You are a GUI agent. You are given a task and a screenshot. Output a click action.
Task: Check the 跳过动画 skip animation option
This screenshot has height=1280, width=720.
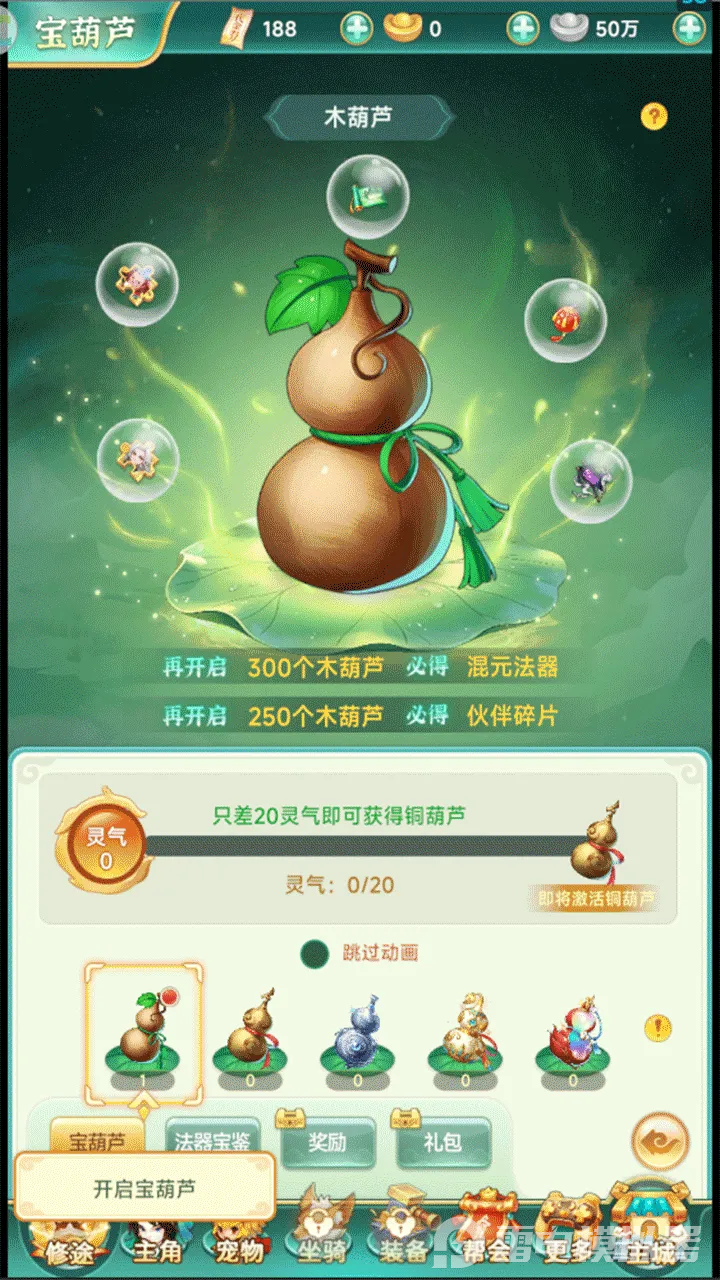316,953
